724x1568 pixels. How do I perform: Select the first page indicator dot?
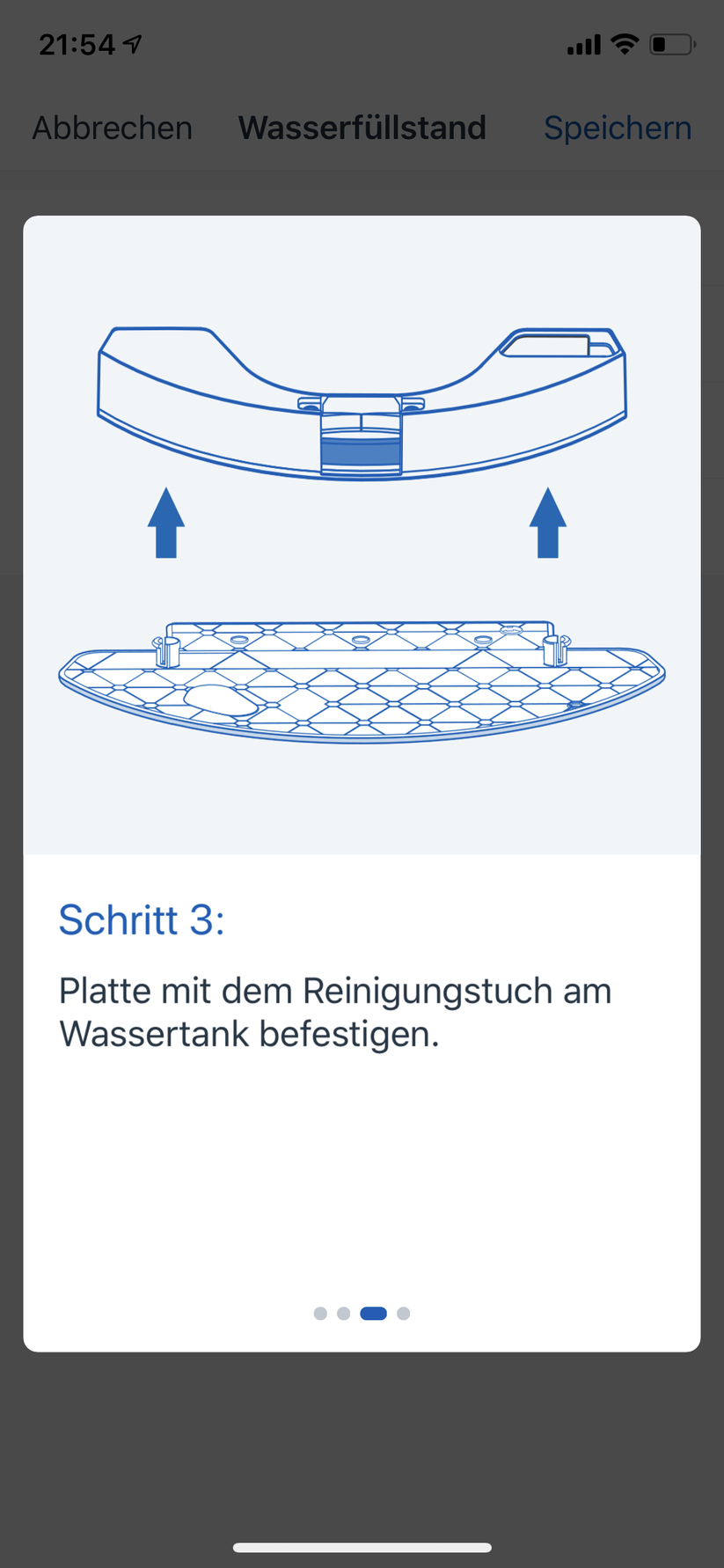pos(321,1313)
